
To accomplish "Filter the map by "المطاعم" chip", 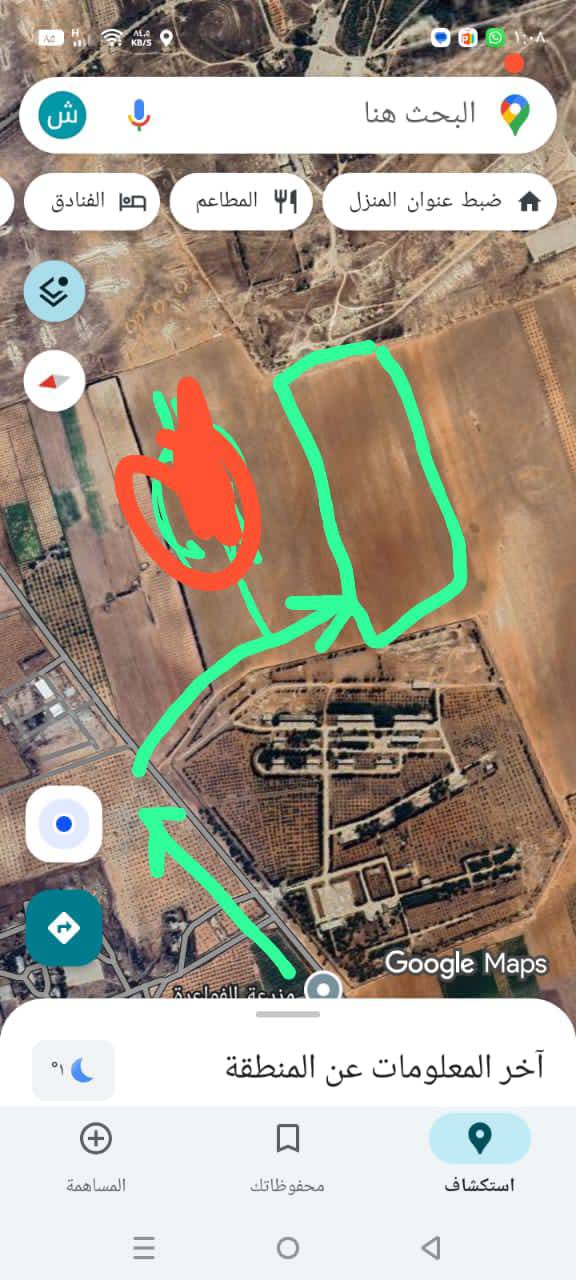I will pos(241,201).
